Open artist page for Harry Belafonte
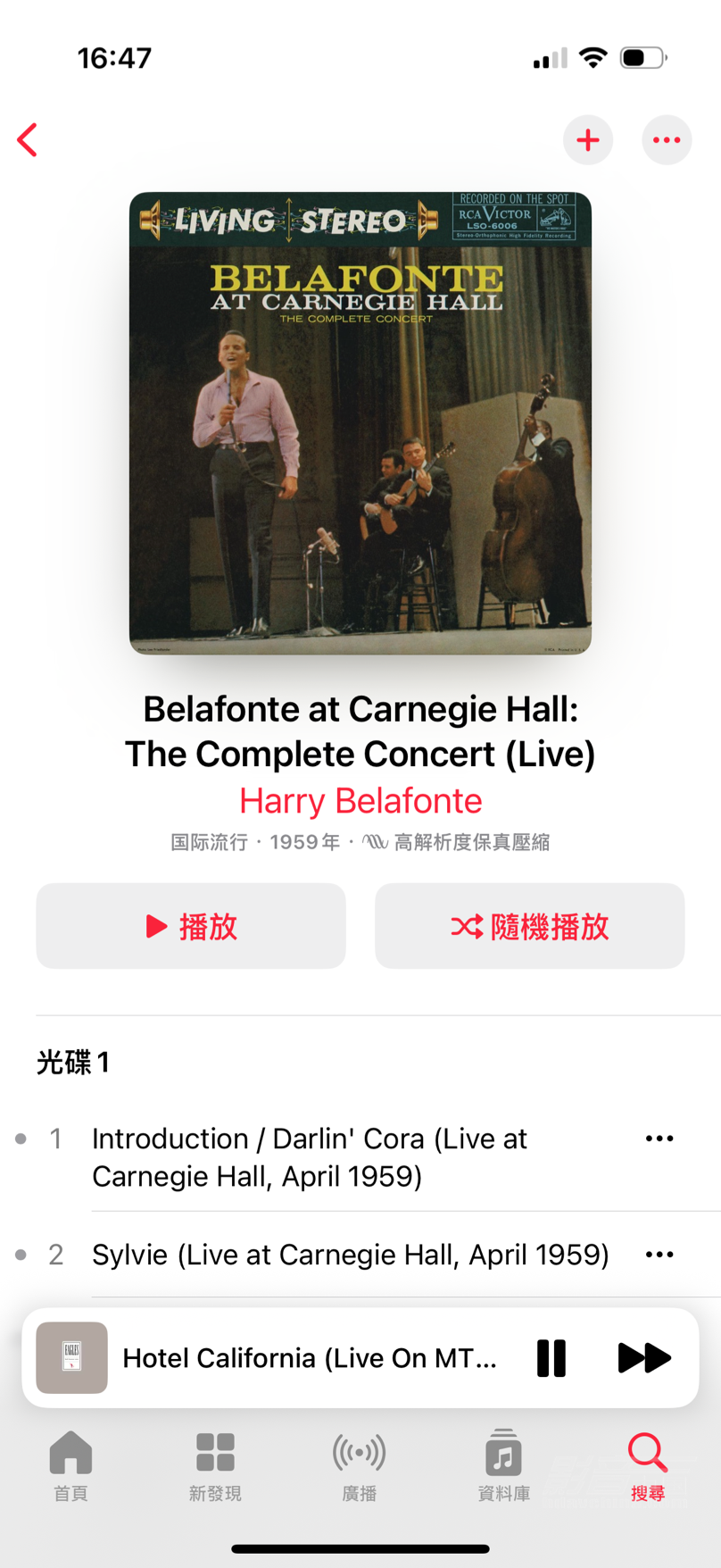 pyautogui.click(x=360, y=801)
